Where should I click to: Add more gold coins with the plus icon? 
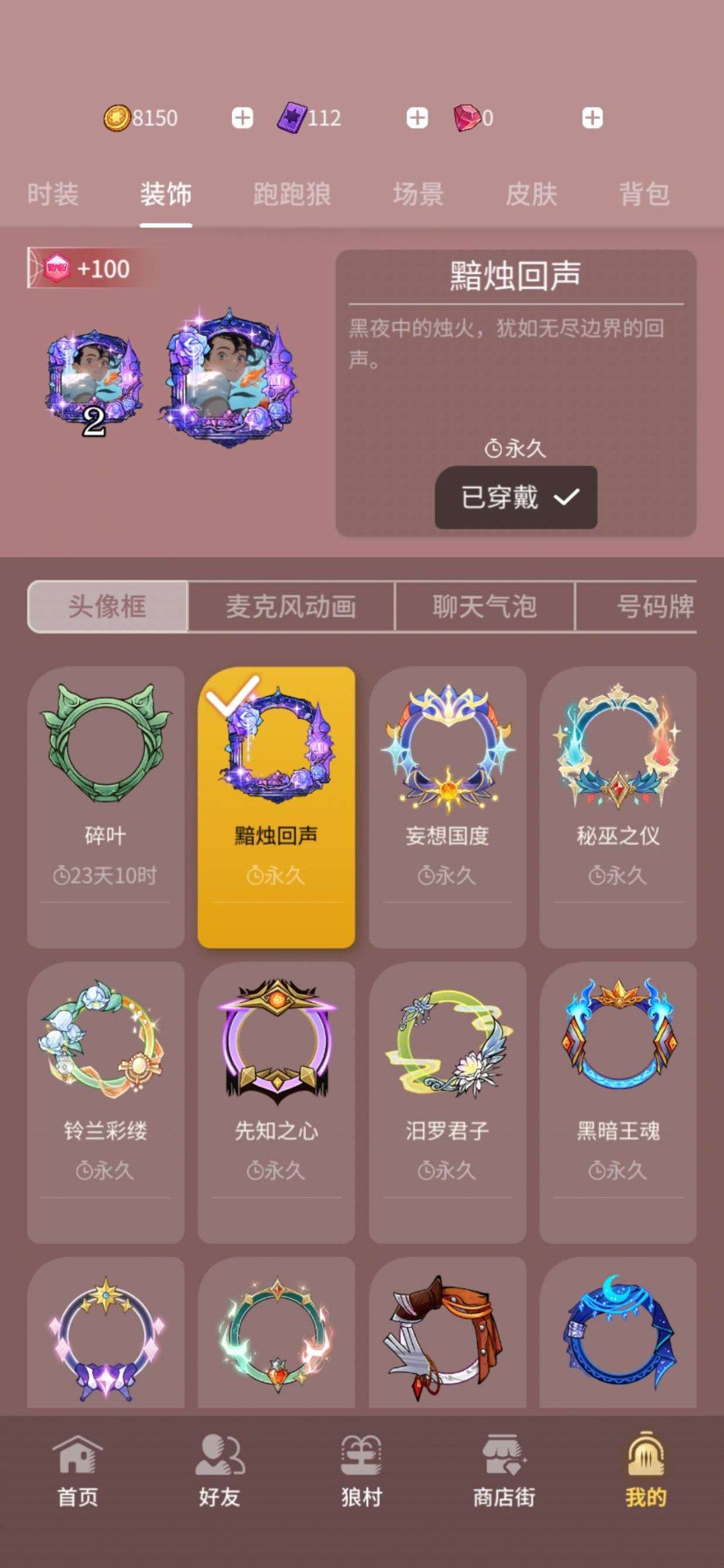242,118
